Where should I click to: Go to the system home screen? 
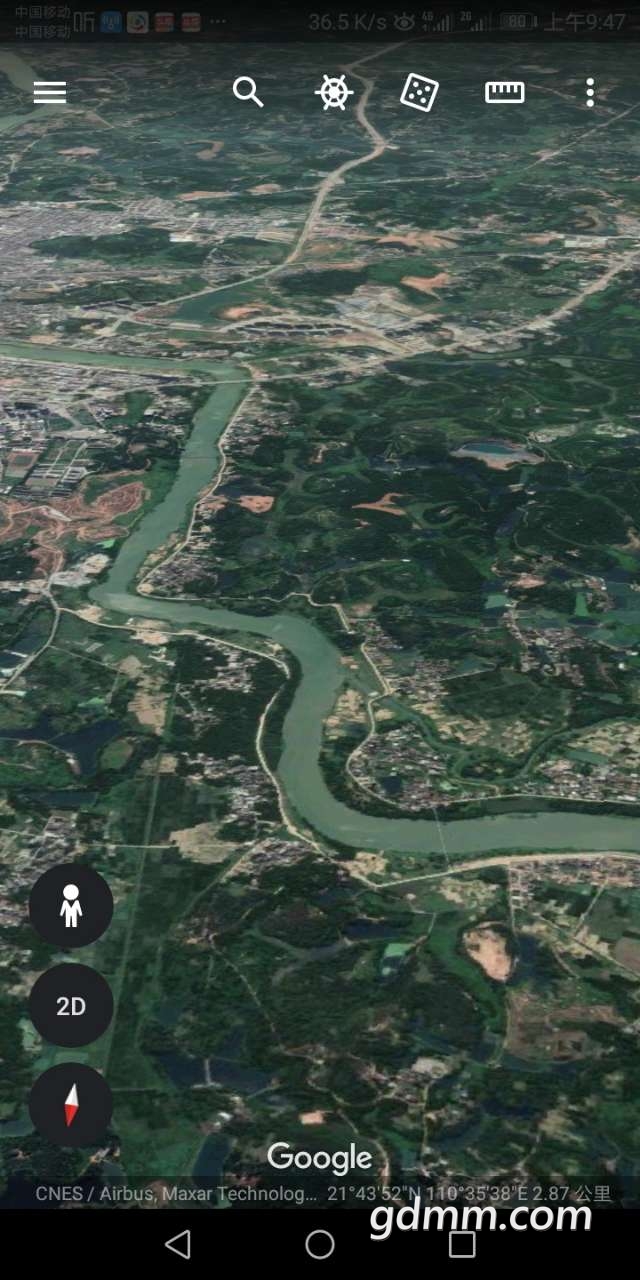tap(320, 1244)
